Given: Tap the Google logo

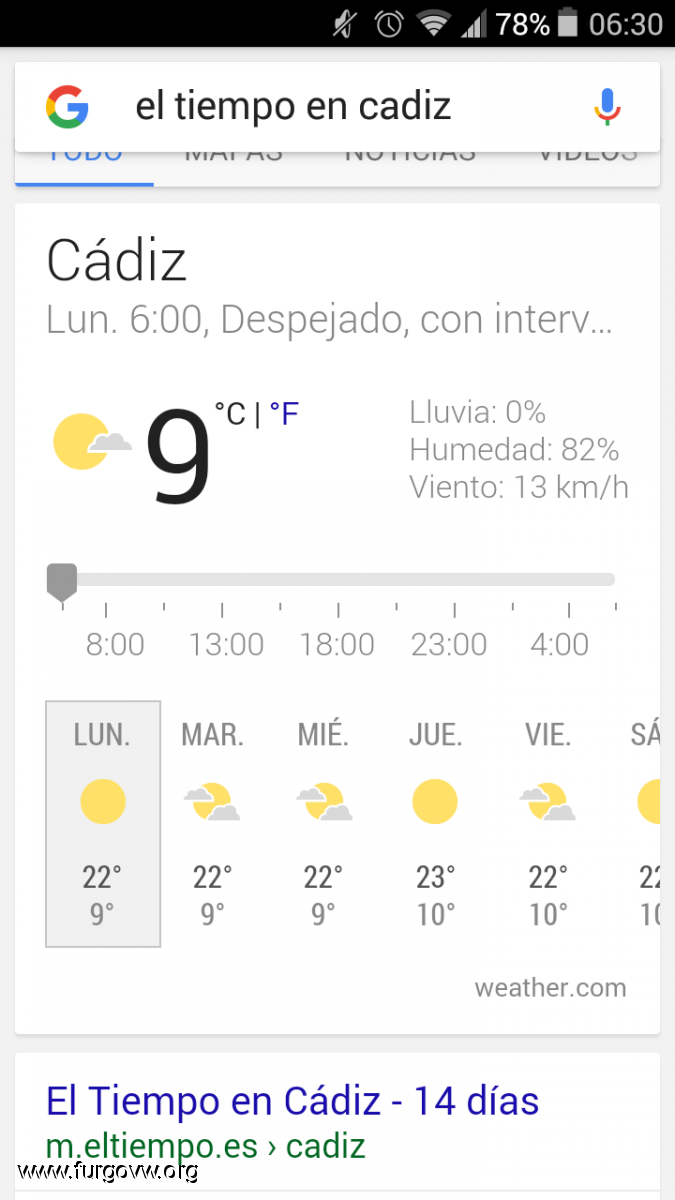Looking at the screenshot, I should (x=67, y=107).
